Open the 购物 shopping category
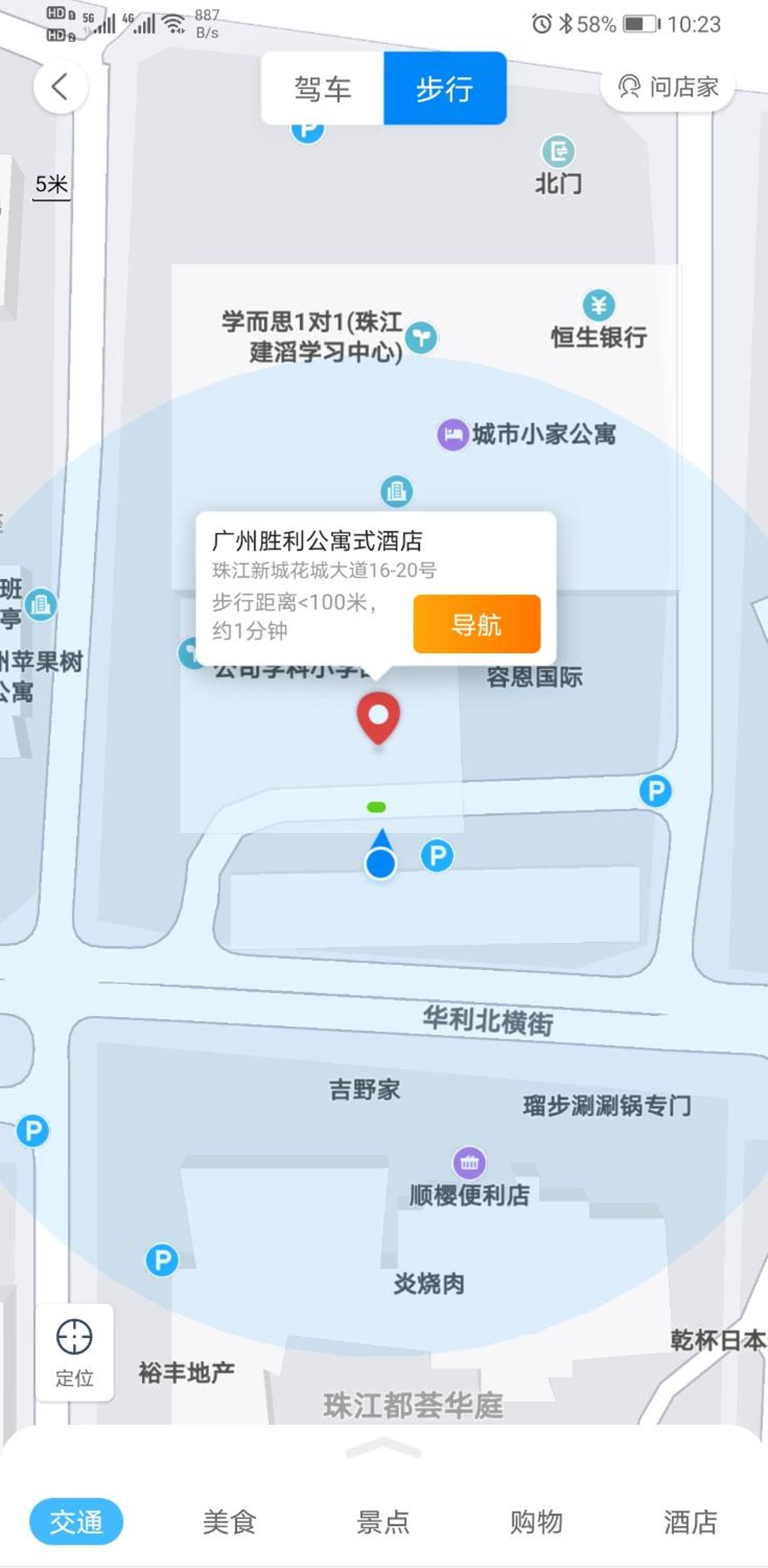 pos(536,1522)
